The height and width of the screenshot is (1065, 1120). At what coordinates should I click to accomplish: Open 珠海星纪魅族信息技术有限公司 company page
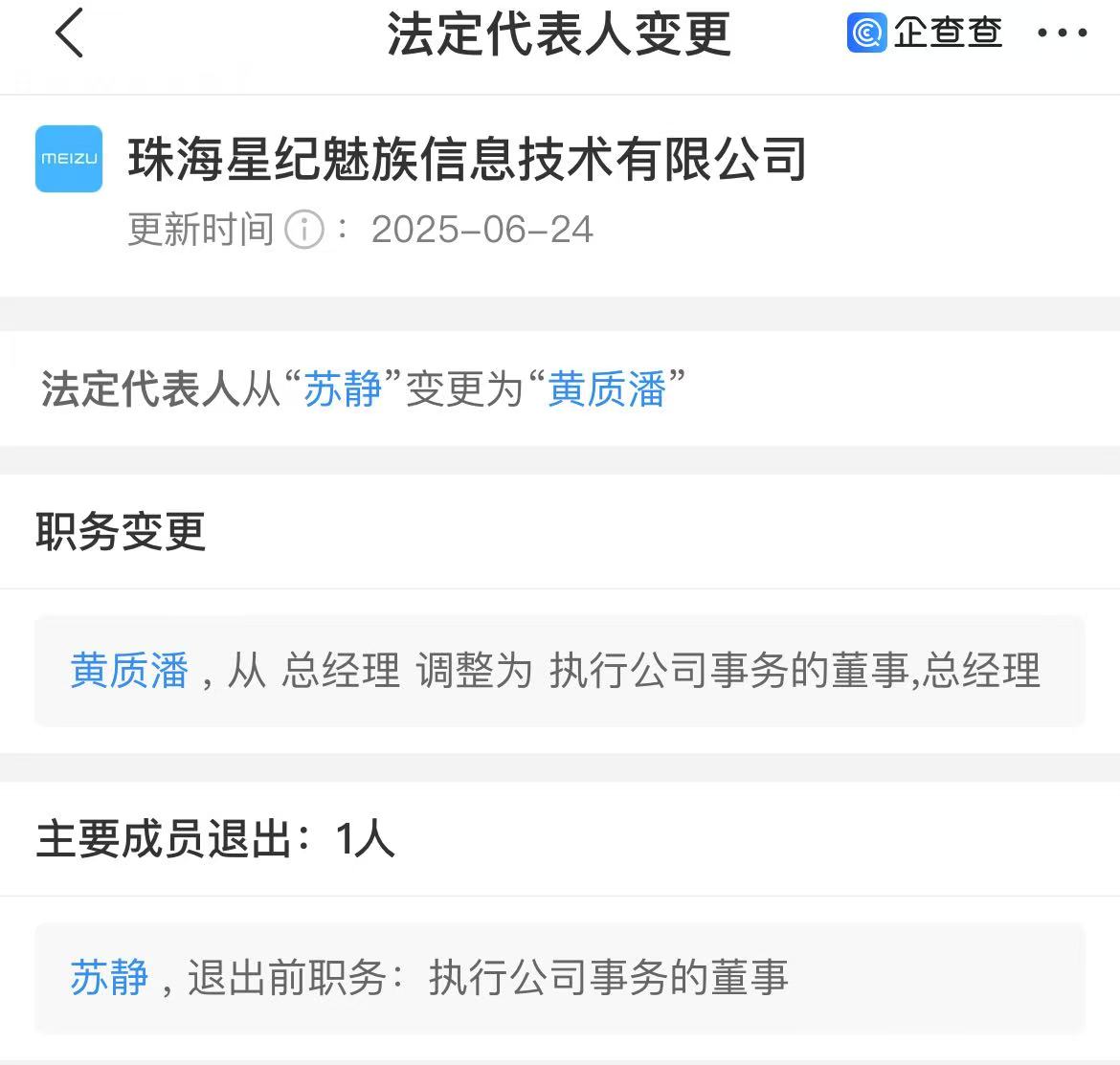[467, 159]
